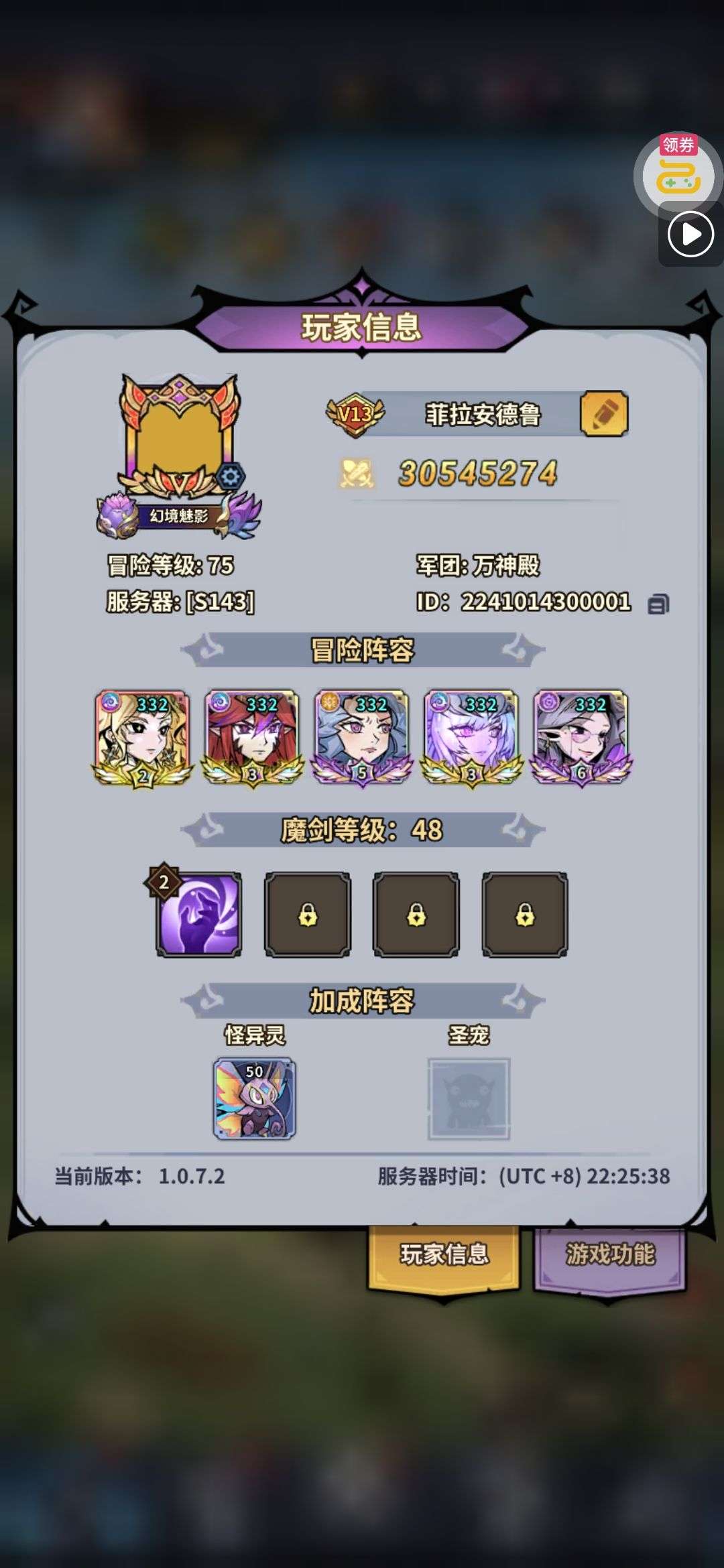Image resolution: width=724 pixels, height=1568 pixels.
Task: Open the blonde hero card with 2 stars
Action: (x=142, y=738)
